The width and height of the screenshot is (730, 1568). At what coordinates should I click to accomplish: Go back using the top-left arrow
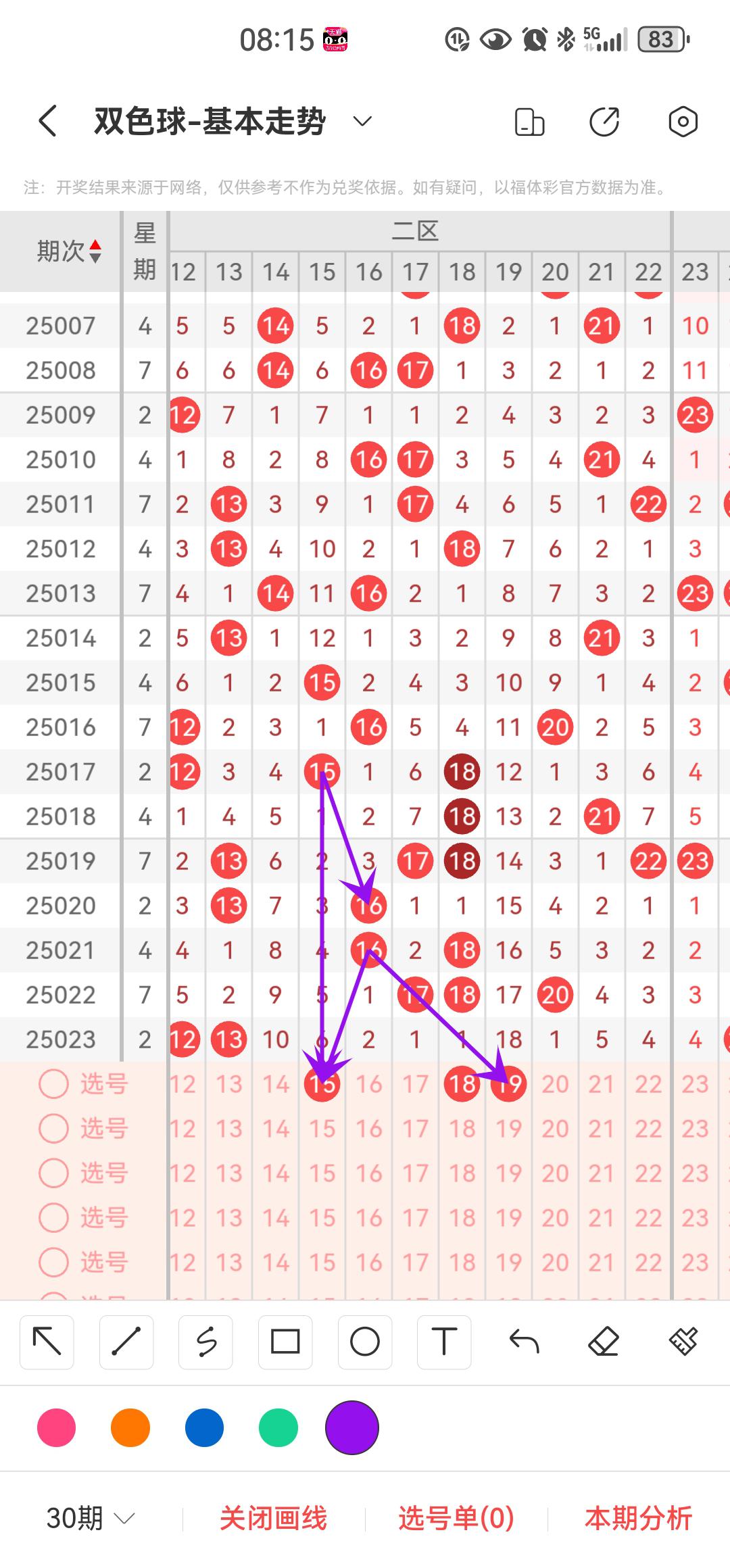[x=47, y=122]
